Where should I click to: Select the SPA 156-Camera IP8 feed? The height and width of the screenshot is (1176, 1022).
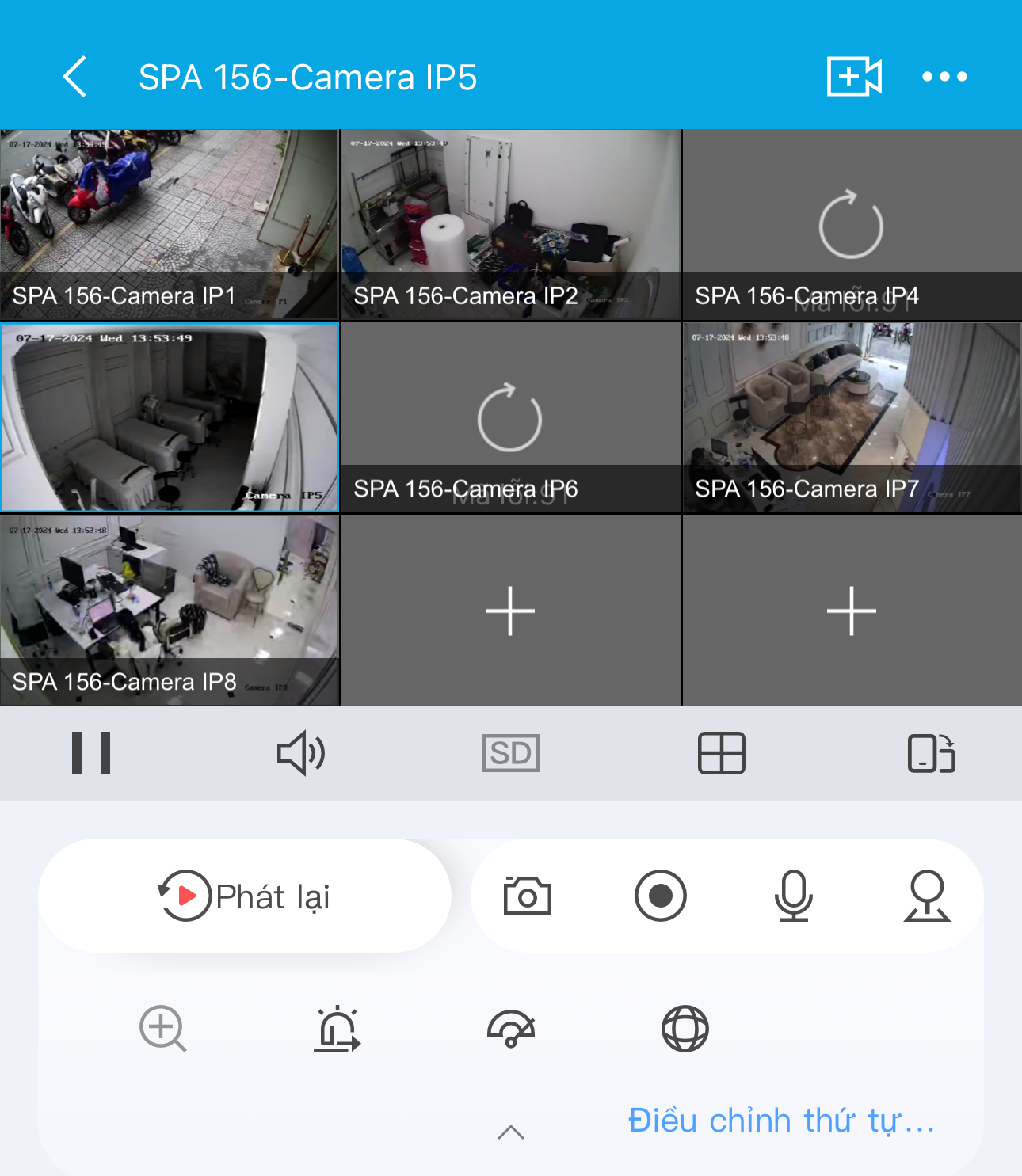pos(170,610)
